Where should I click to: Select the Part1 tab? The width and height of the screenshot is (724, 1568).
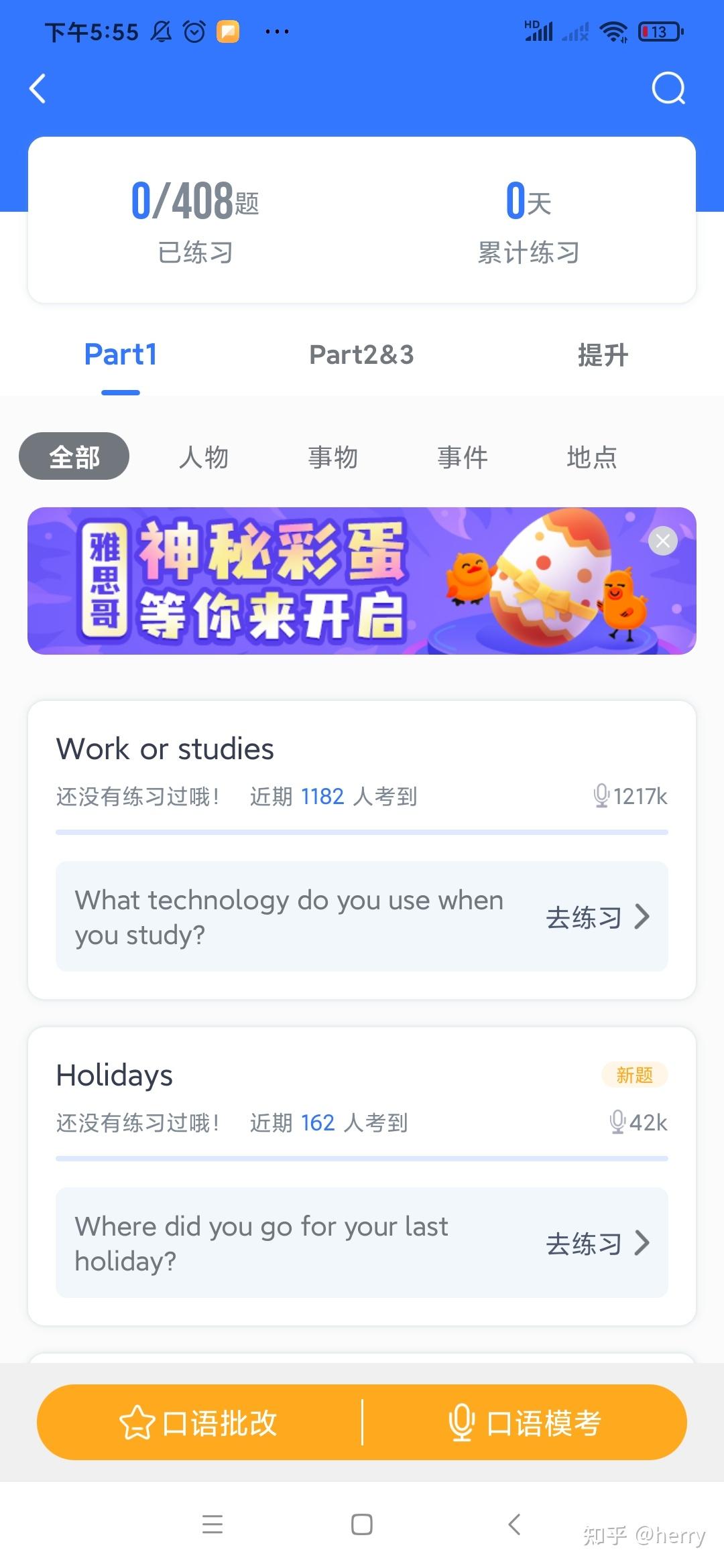click(121, 355)
